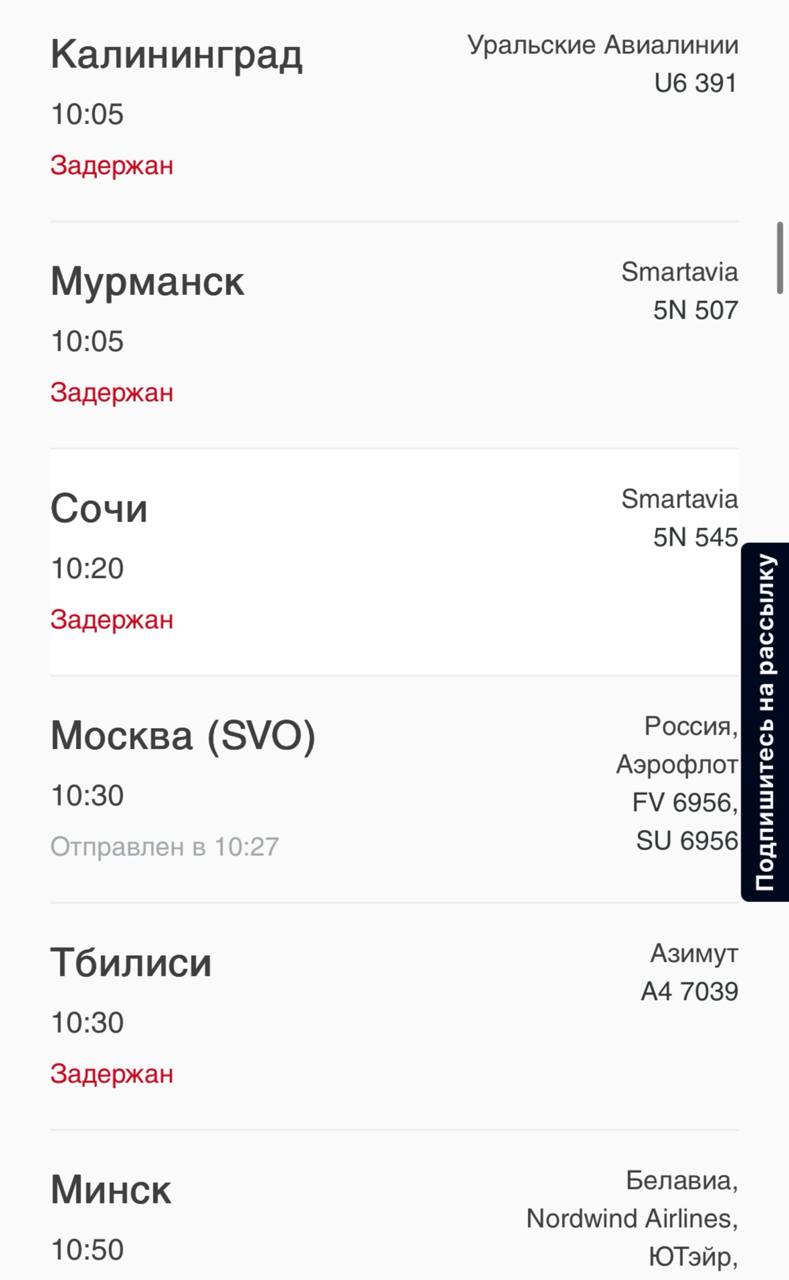The image size is (789, 1280).
Task: Select the Сочи 5N 545 flight
Action: (x=394, y=562)
